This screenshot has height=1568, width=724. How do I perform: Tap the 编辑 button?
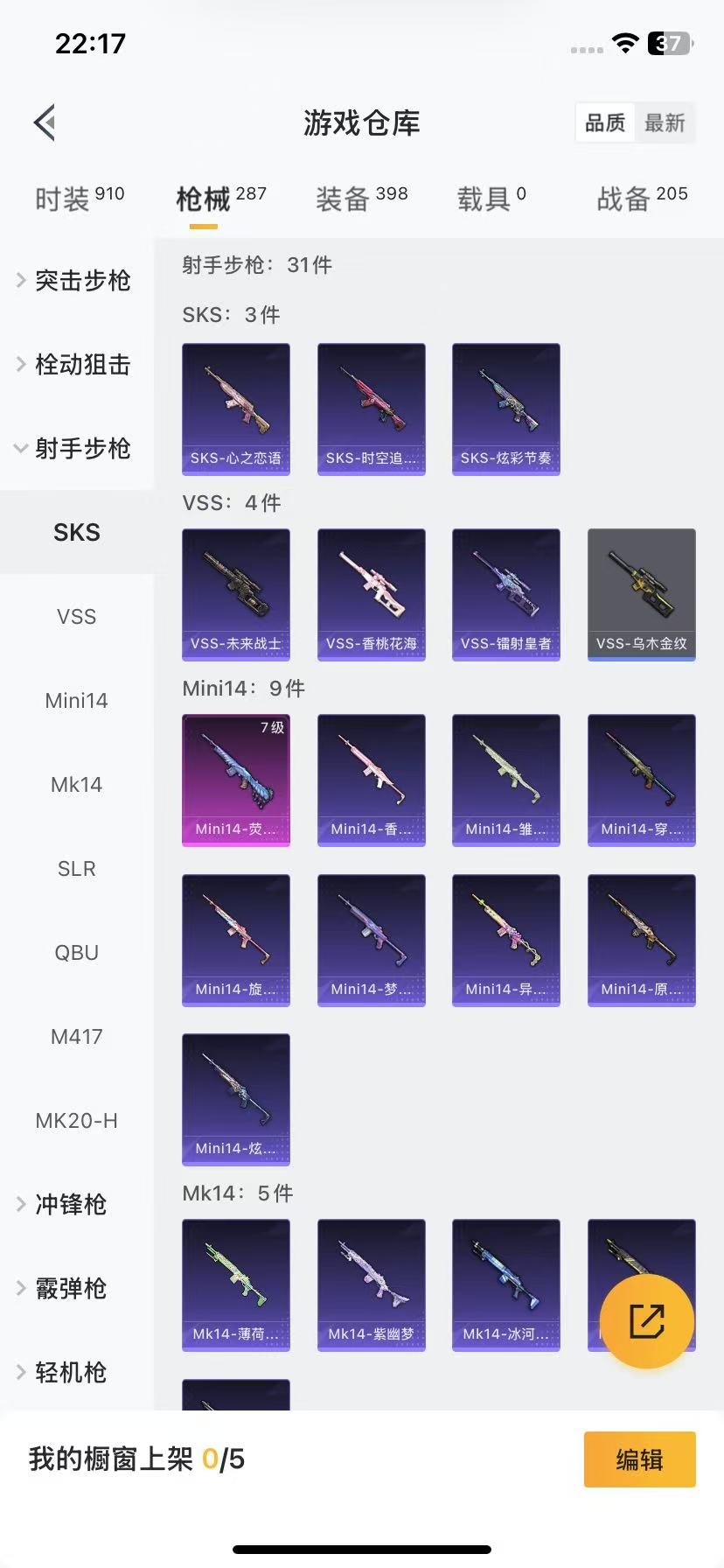coord(639,1459)
